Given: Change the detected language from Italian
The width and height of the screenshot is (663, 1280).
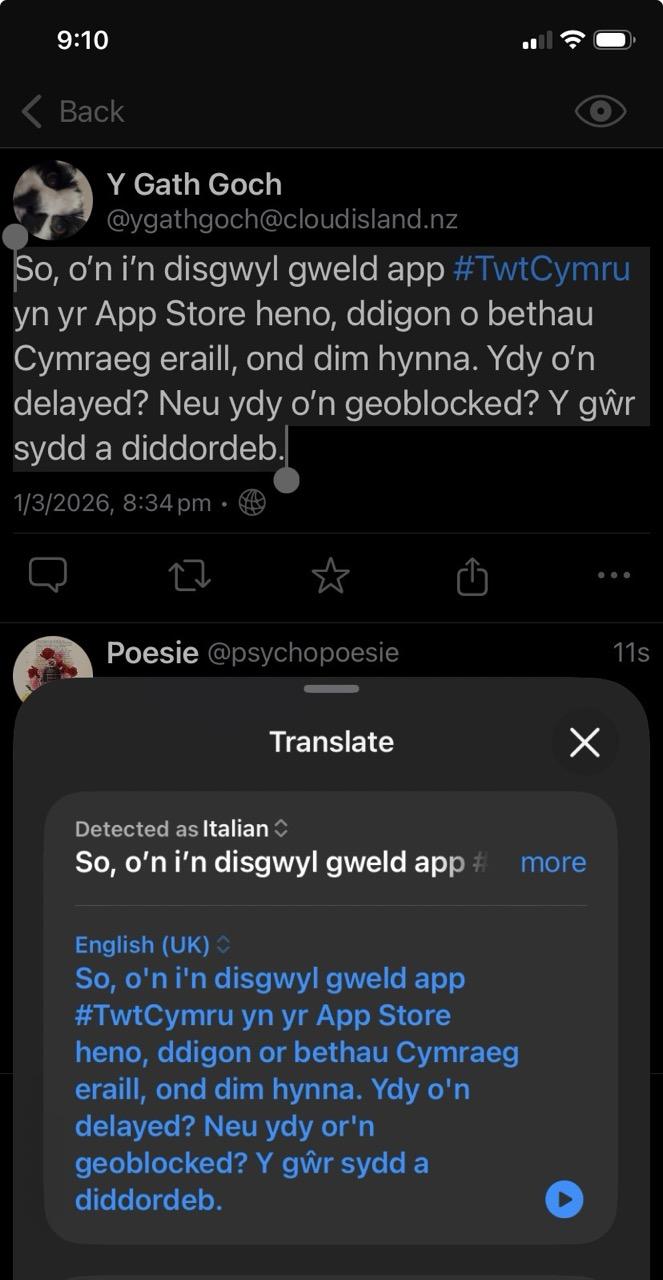Looking at the screenshot, I should pyautogui.click(x=245, y=828).
